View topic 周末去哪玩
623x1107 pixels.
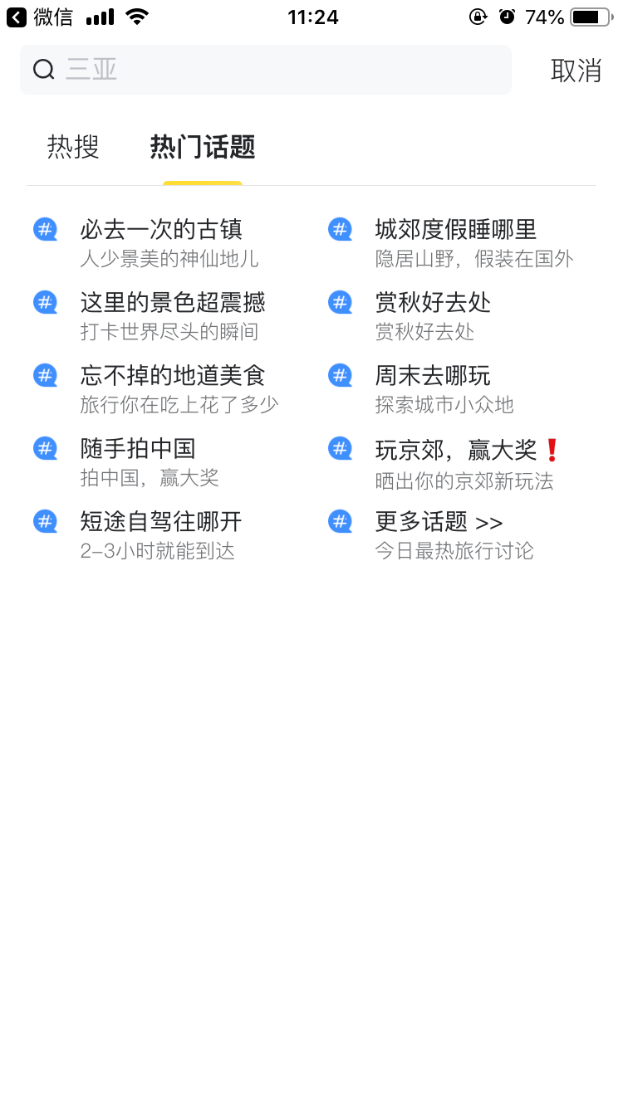432,376
